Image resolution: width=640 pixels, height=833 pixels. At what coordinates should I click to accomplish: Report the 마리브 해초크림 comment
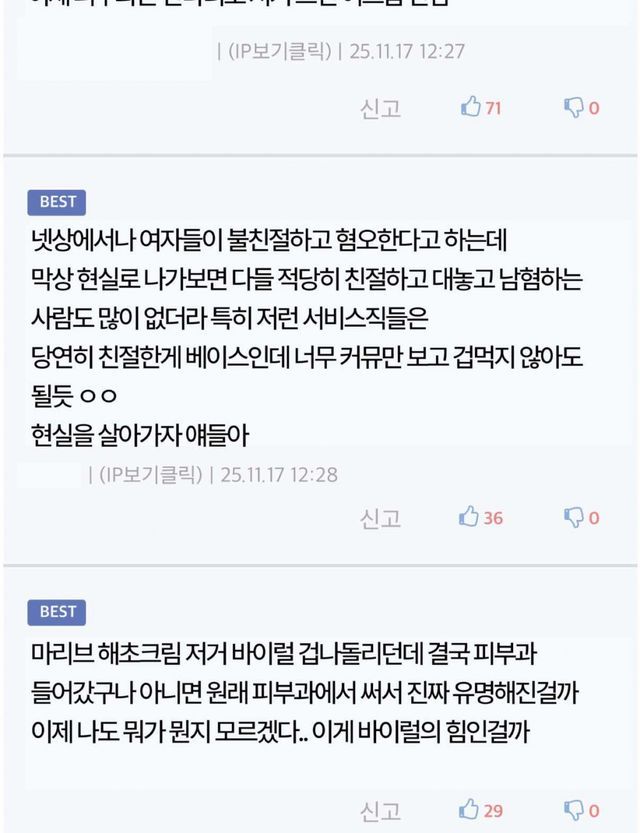[380, 810]
